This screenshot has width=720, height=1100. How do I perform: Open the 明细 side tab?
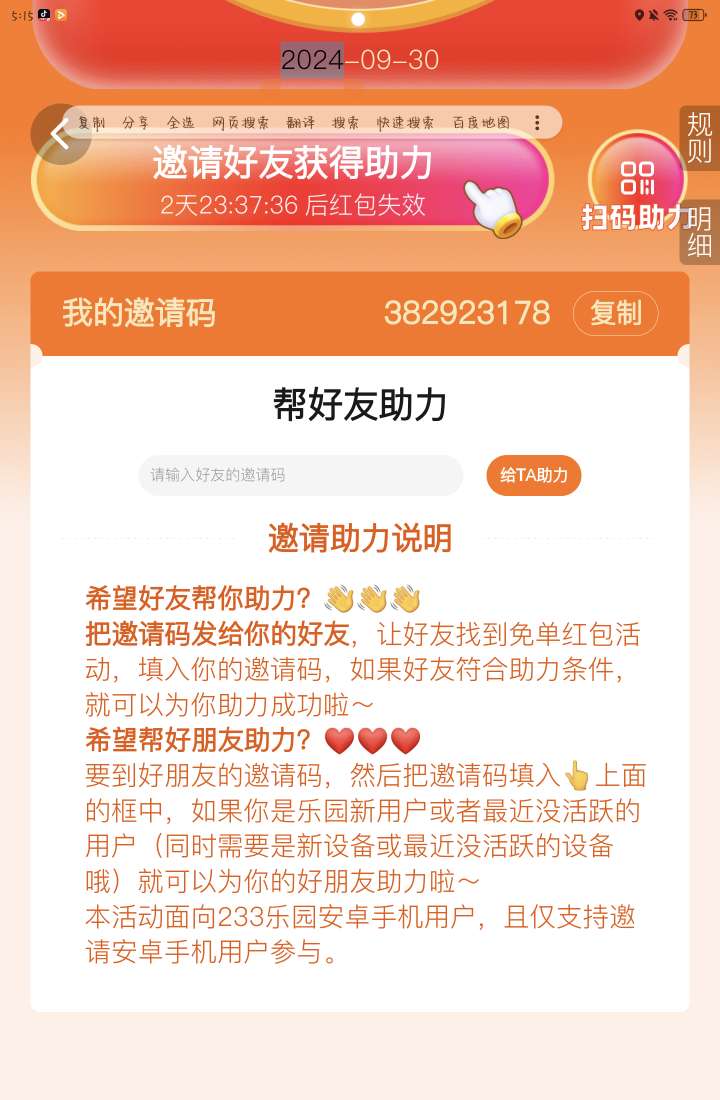tap(700, 232)
